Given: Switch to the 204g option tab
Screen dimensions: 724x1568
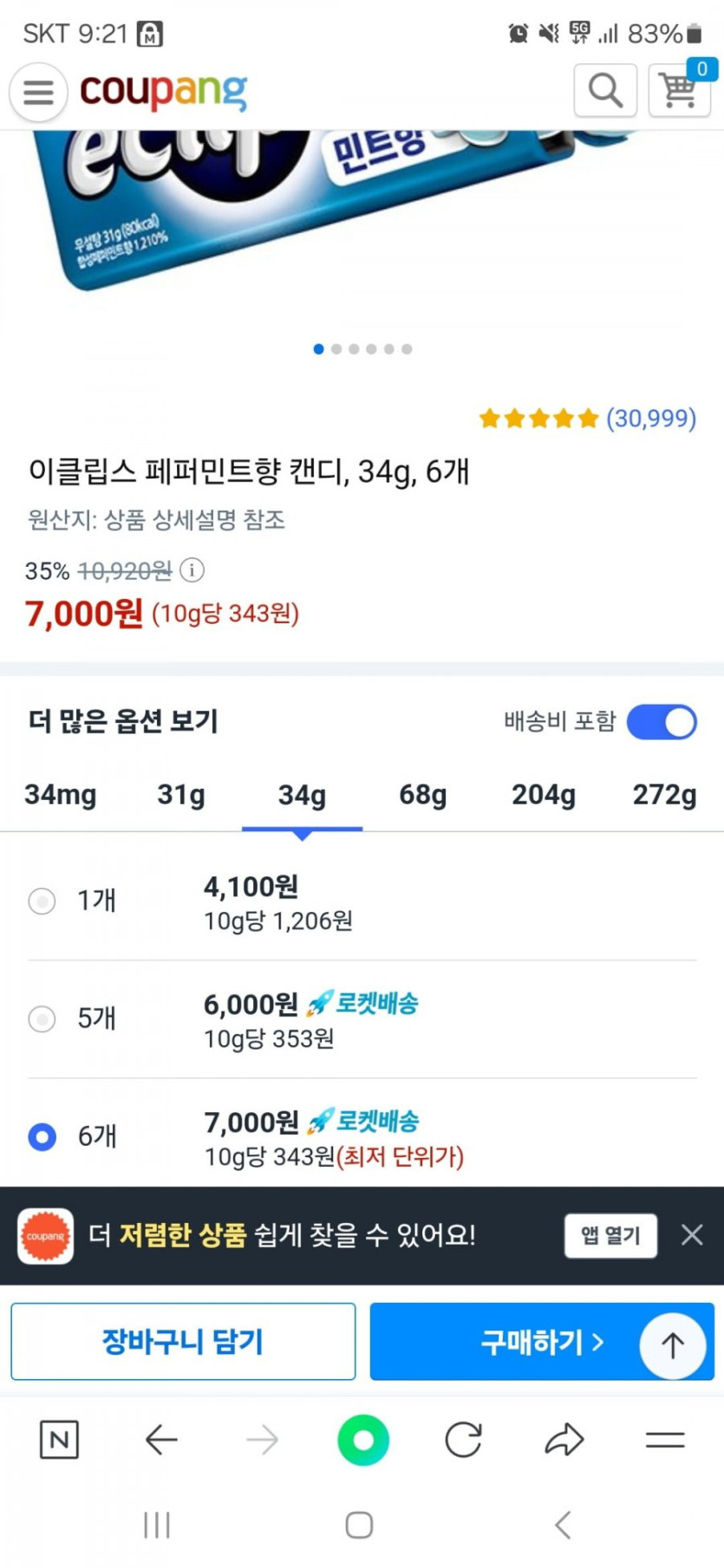Looking at the screenshot, I should [x=543, y=795].
